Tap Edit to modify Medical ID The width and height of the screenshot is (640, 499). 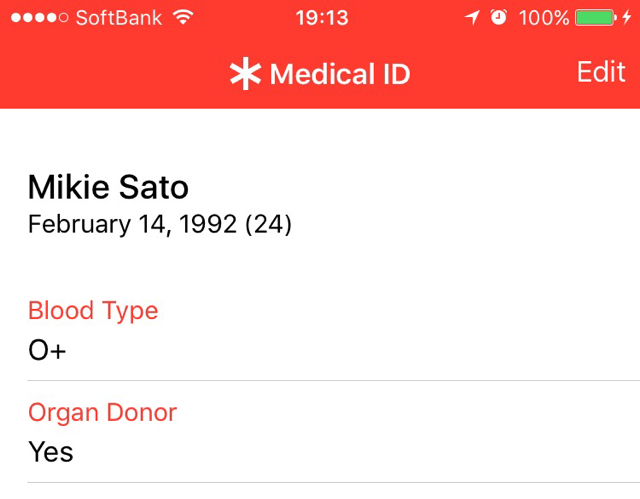601,73
